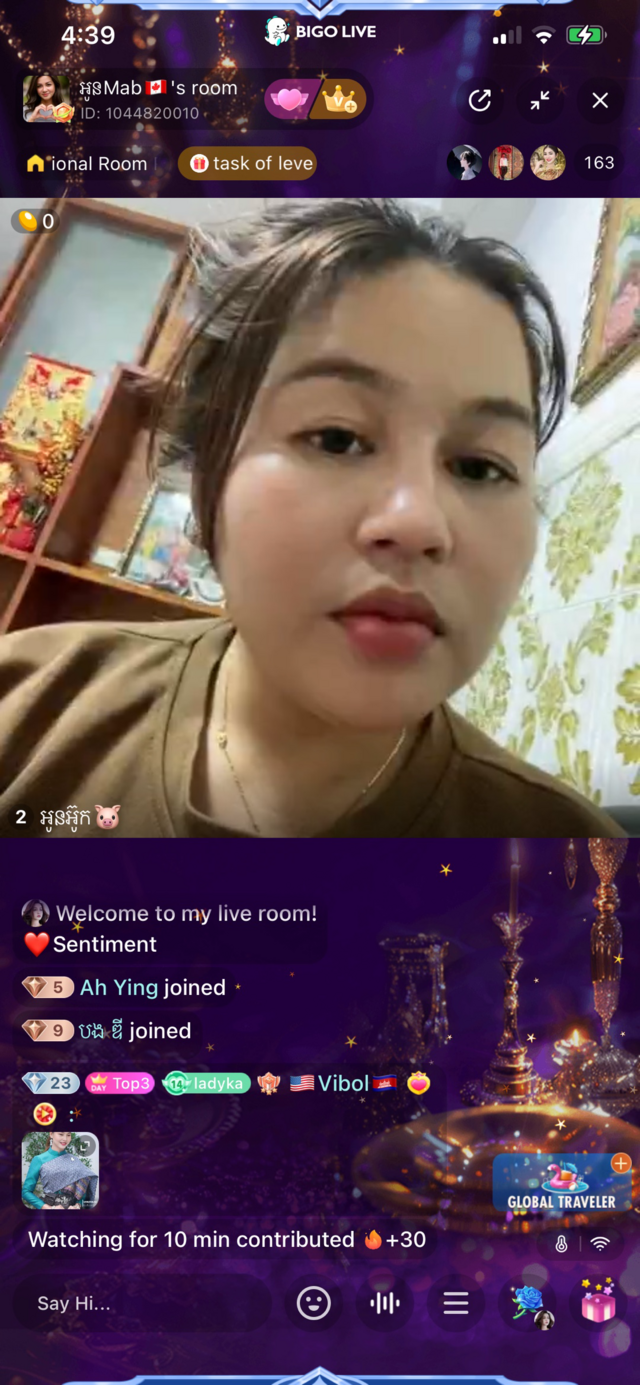Screen dimensions: 640x1385
Task: Open the Global Traveler banner
Action: (x=561, y=1185)
